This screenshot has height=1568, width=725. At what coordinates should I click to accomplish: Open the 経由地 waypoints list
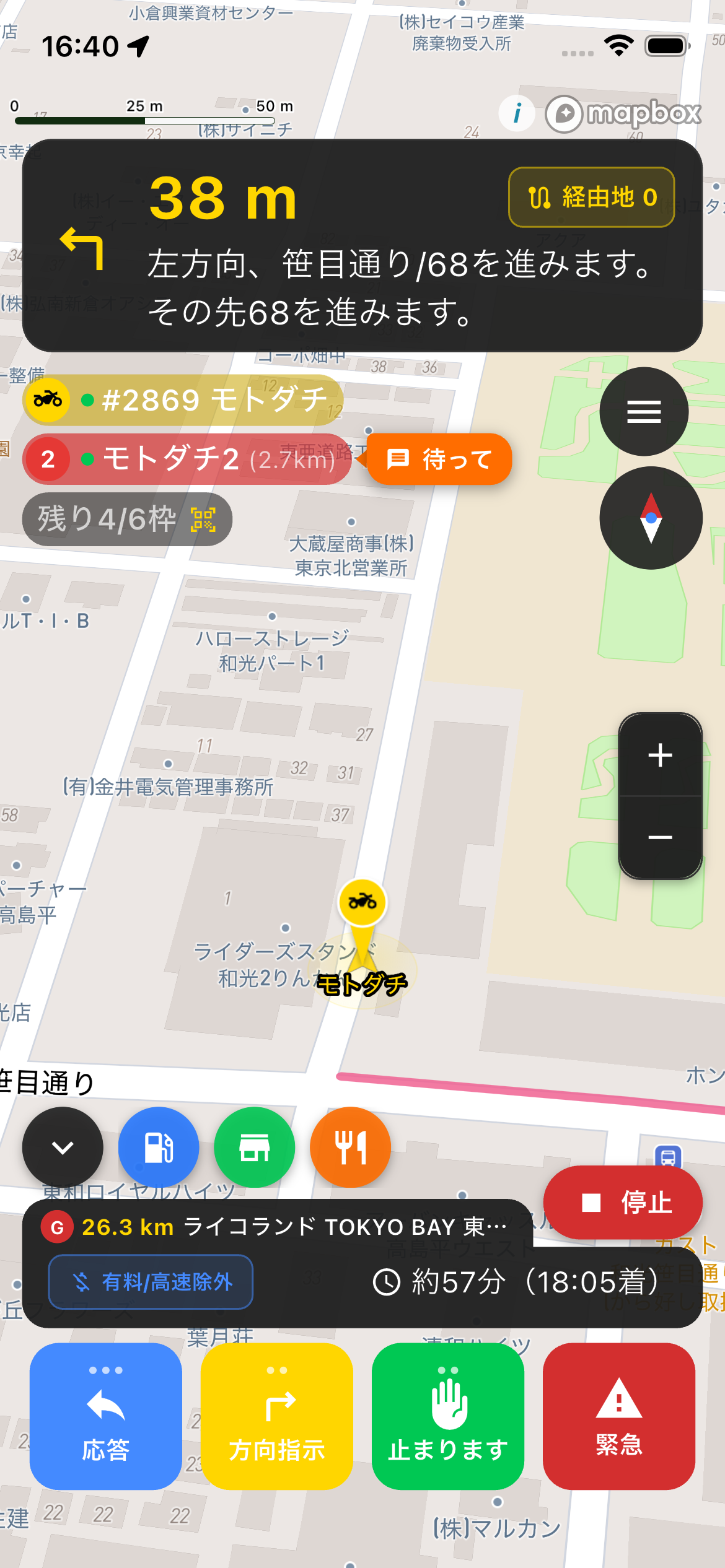tap(591, 197)
